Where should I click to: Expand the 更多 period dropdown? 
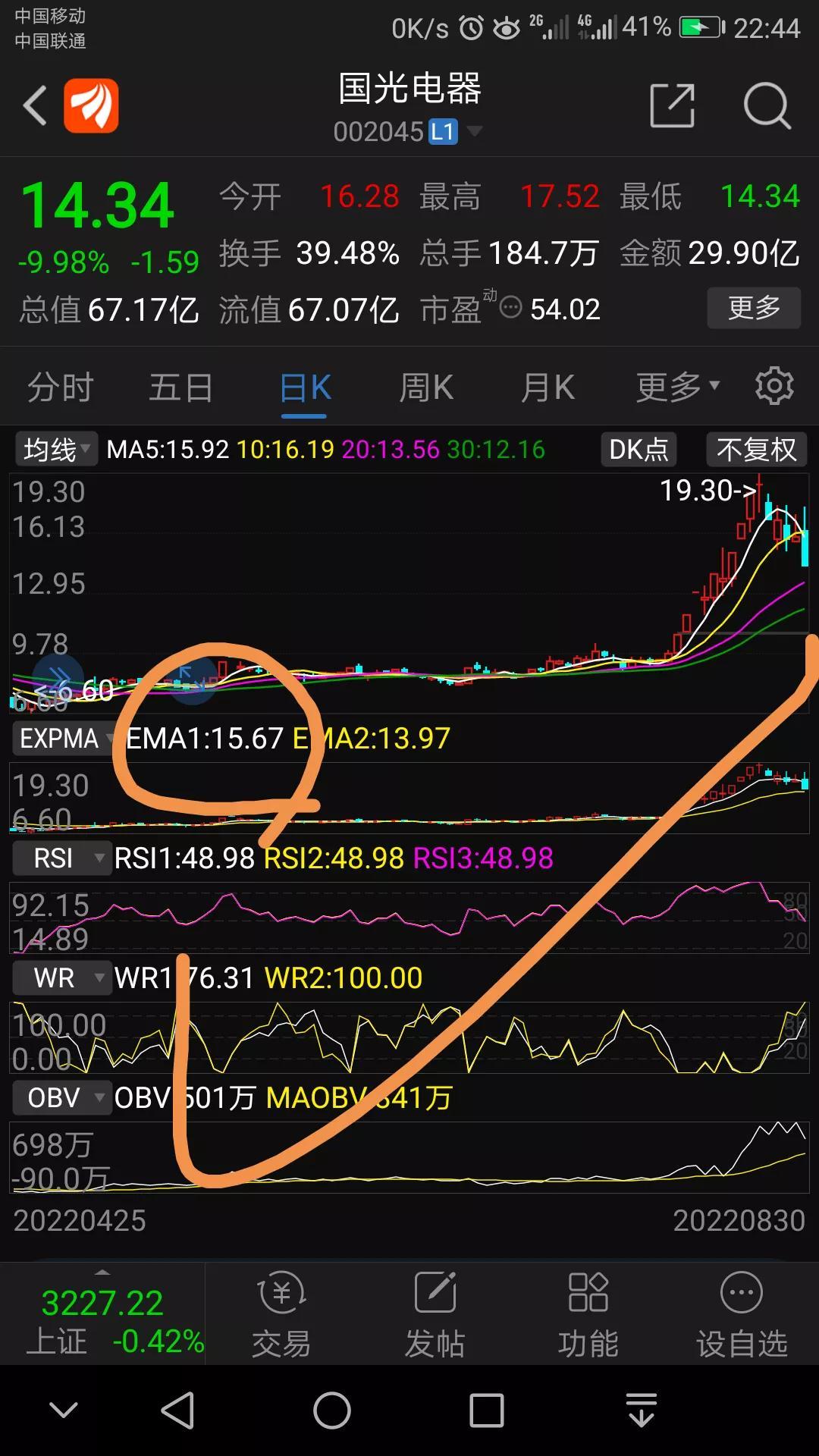[677, 388]
